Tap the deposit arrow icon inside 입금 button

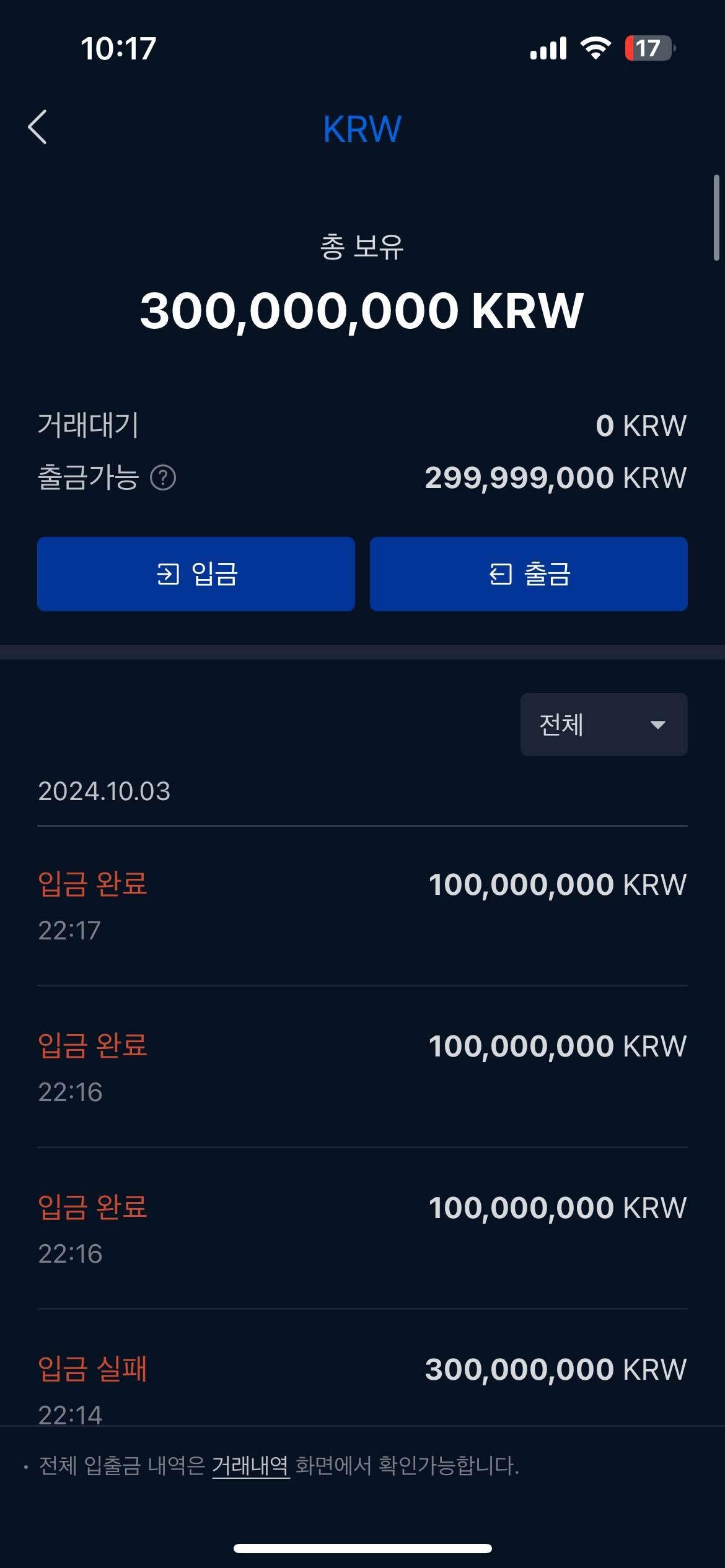coord(167,575)
